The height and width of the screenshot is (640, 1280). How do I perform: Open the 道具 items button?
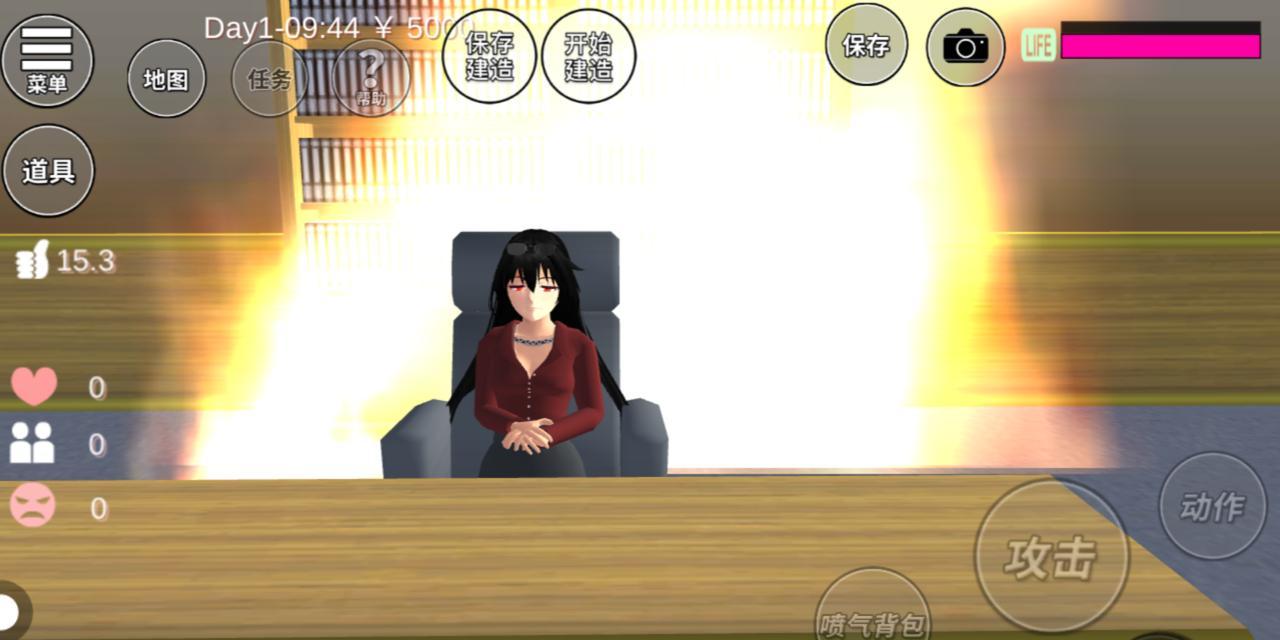(48, 171)
